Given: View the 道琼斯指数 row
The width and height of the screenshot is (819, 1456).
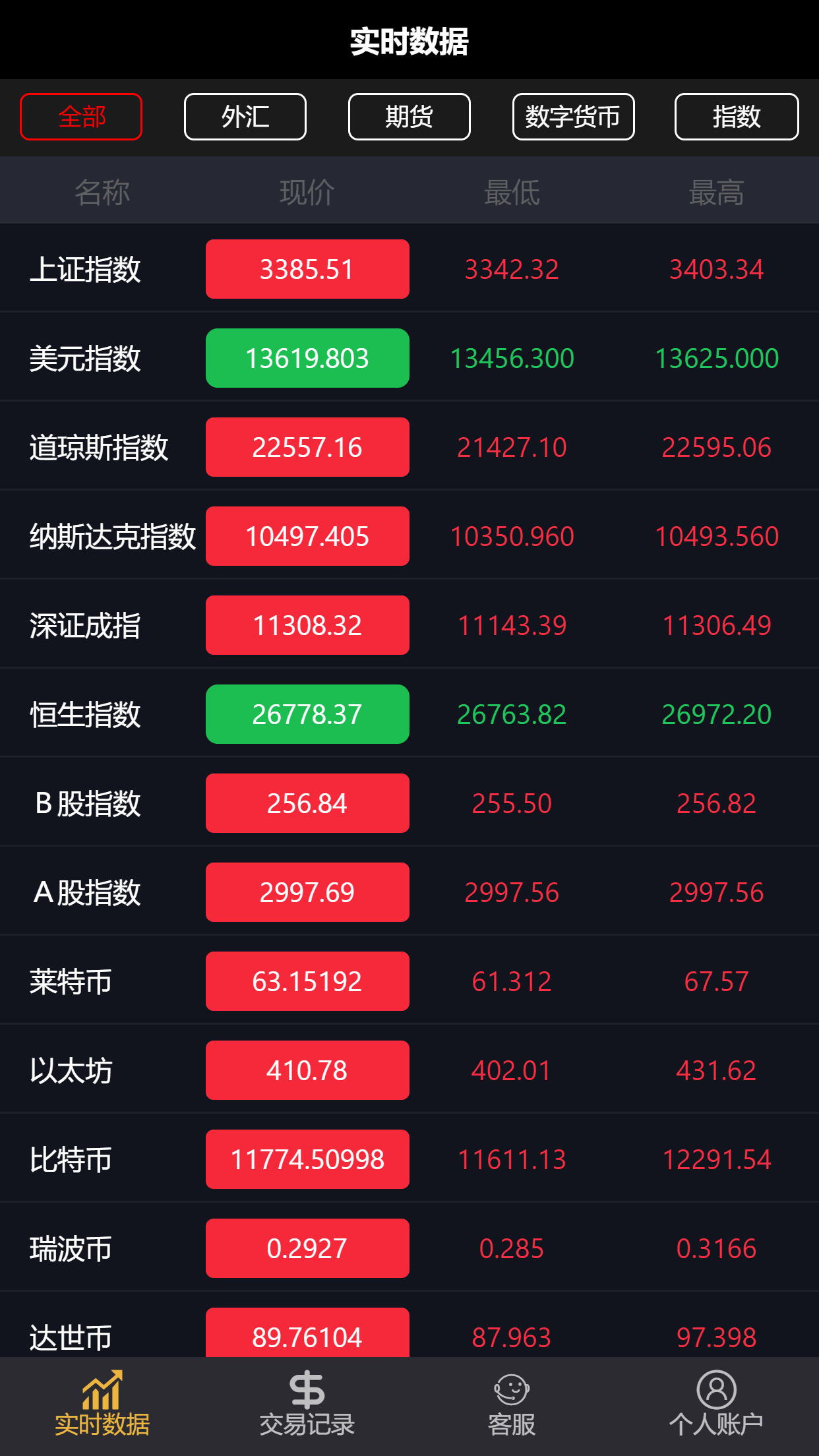Looking at the screenshot, I should [409, 446].
